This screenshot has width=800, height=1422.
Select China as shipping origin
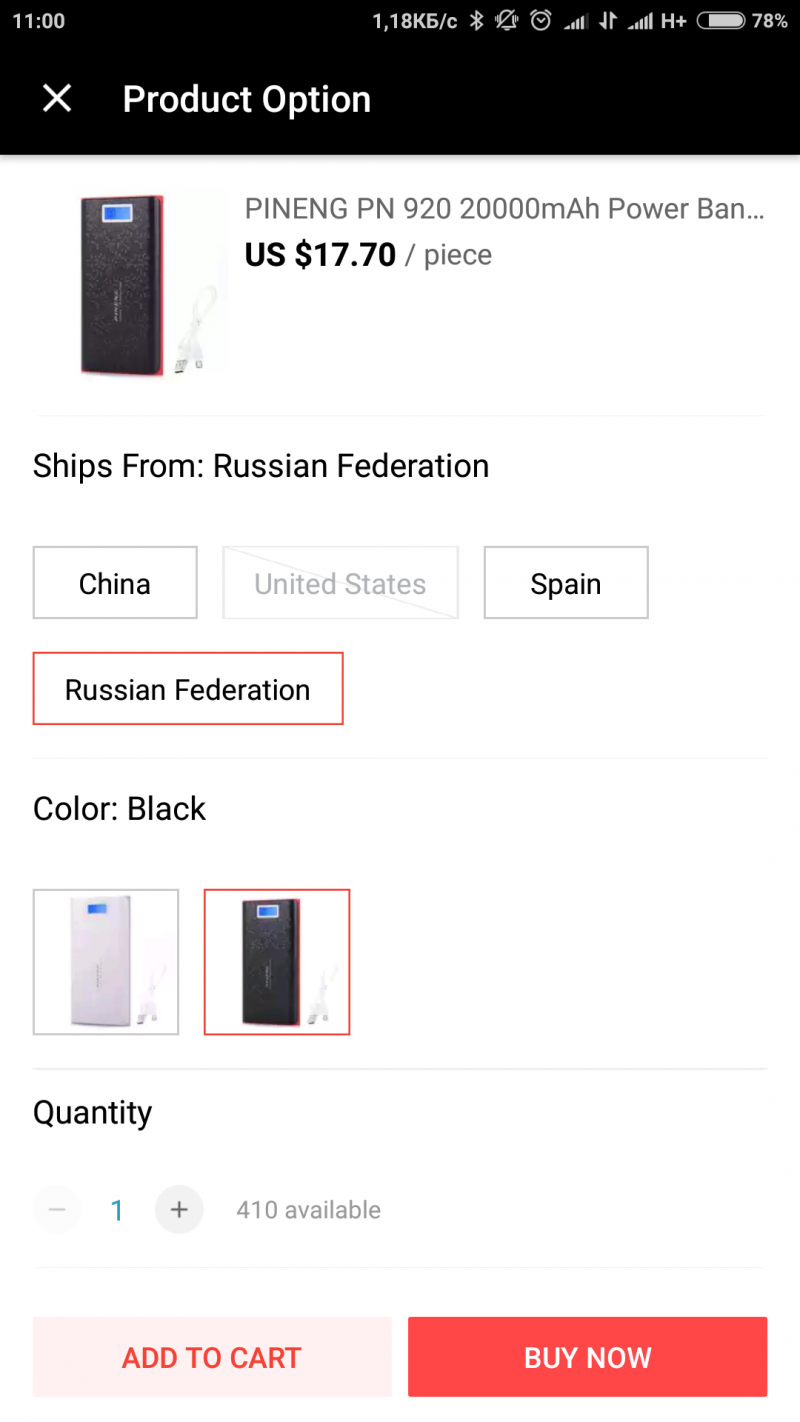pyautogui.click(x=115, y=583)
